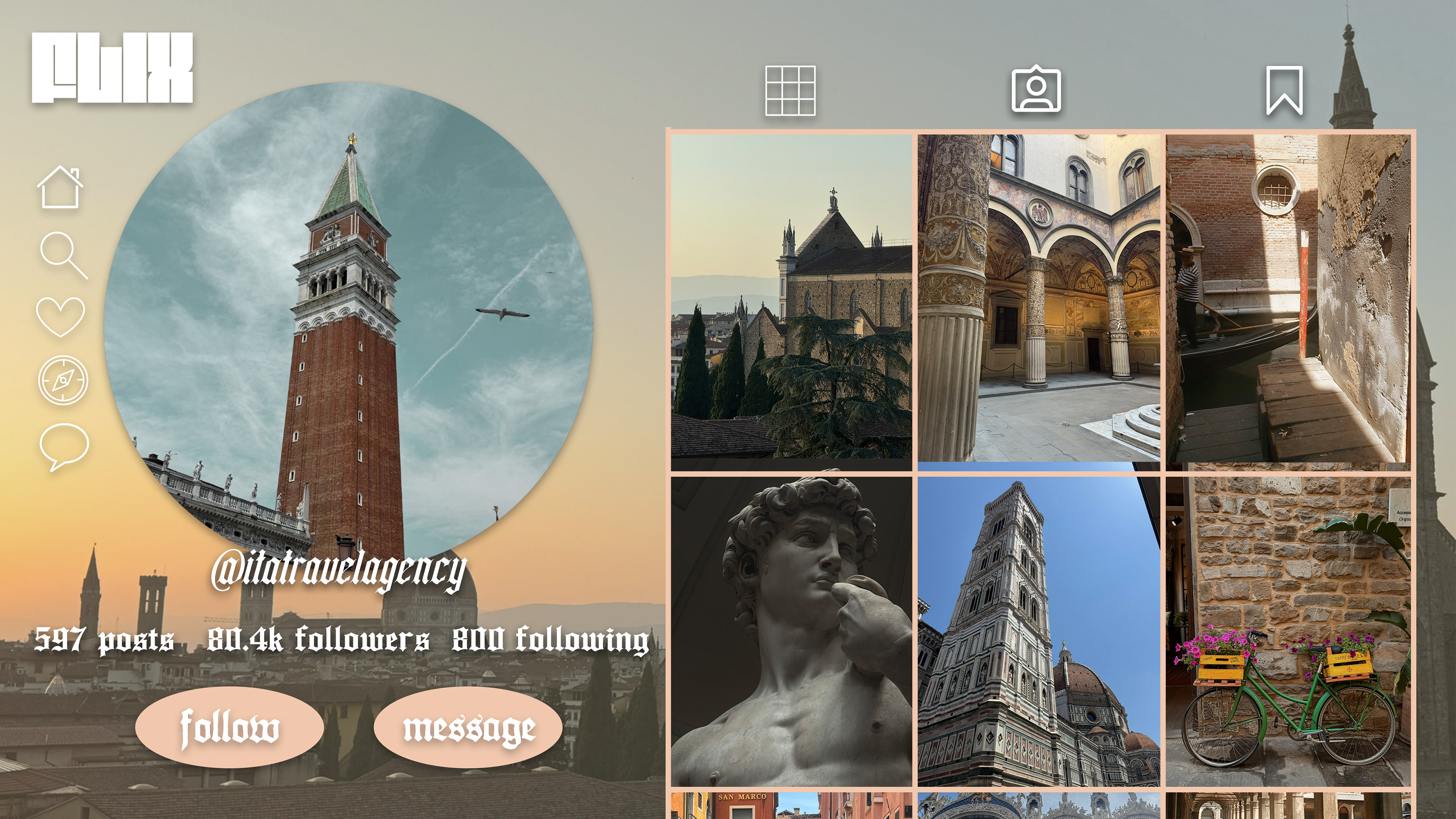Open the David statue post
1456x819 pixels.
[791, 631]
